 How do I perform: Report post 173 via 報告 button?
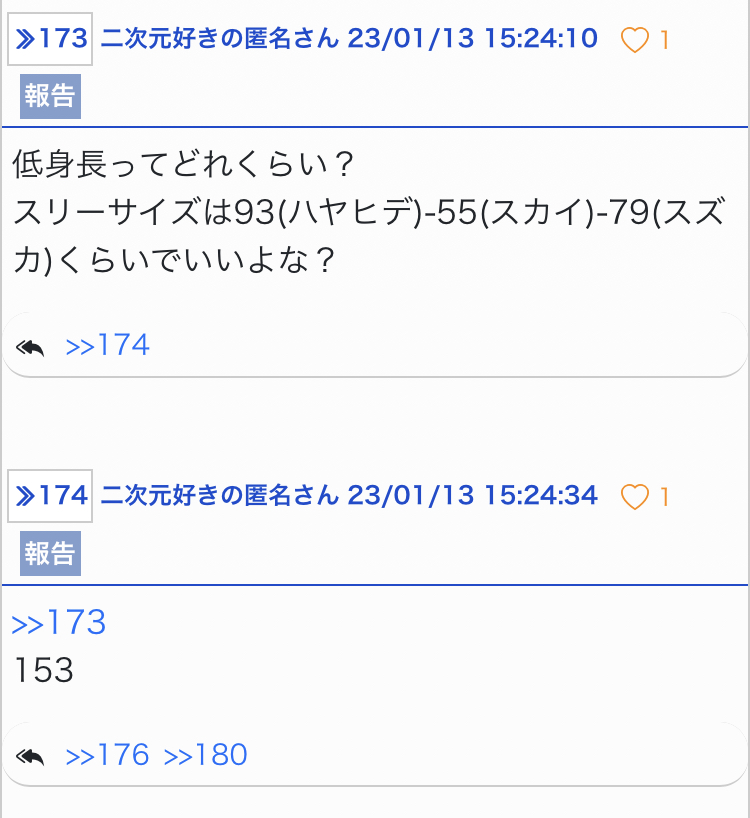(50, 97)
